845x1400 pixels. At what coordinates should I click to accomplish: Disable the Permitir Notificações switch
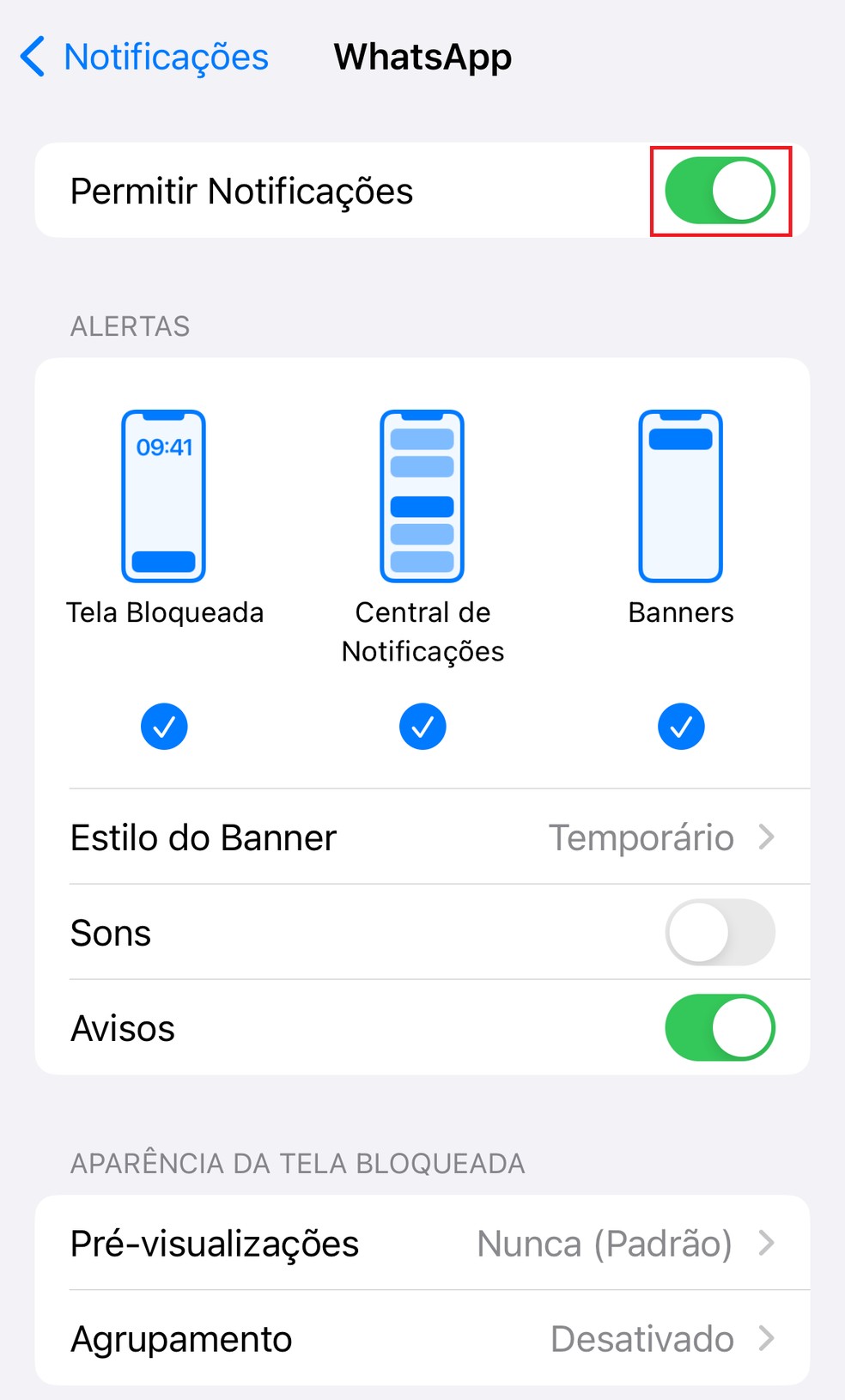pyautogui.click(x=720, y=190)
